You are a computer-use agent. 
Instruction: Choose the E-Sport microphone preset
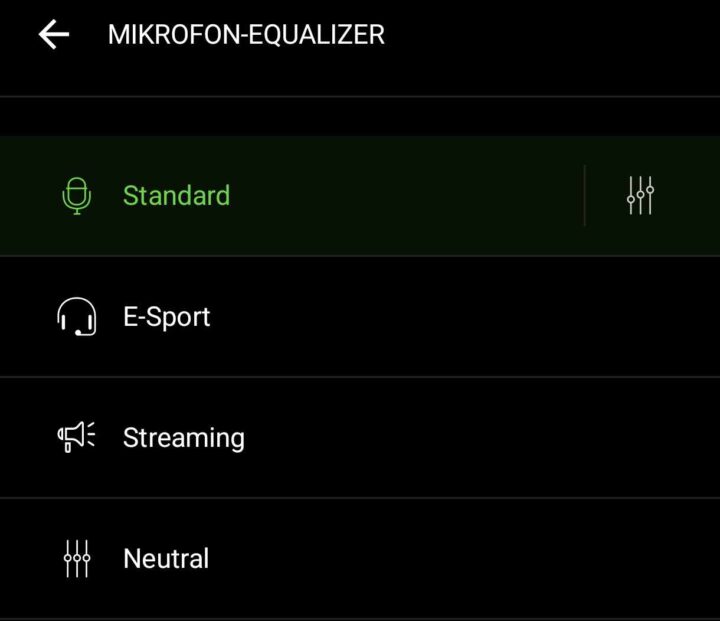click(x=166, y=317)
